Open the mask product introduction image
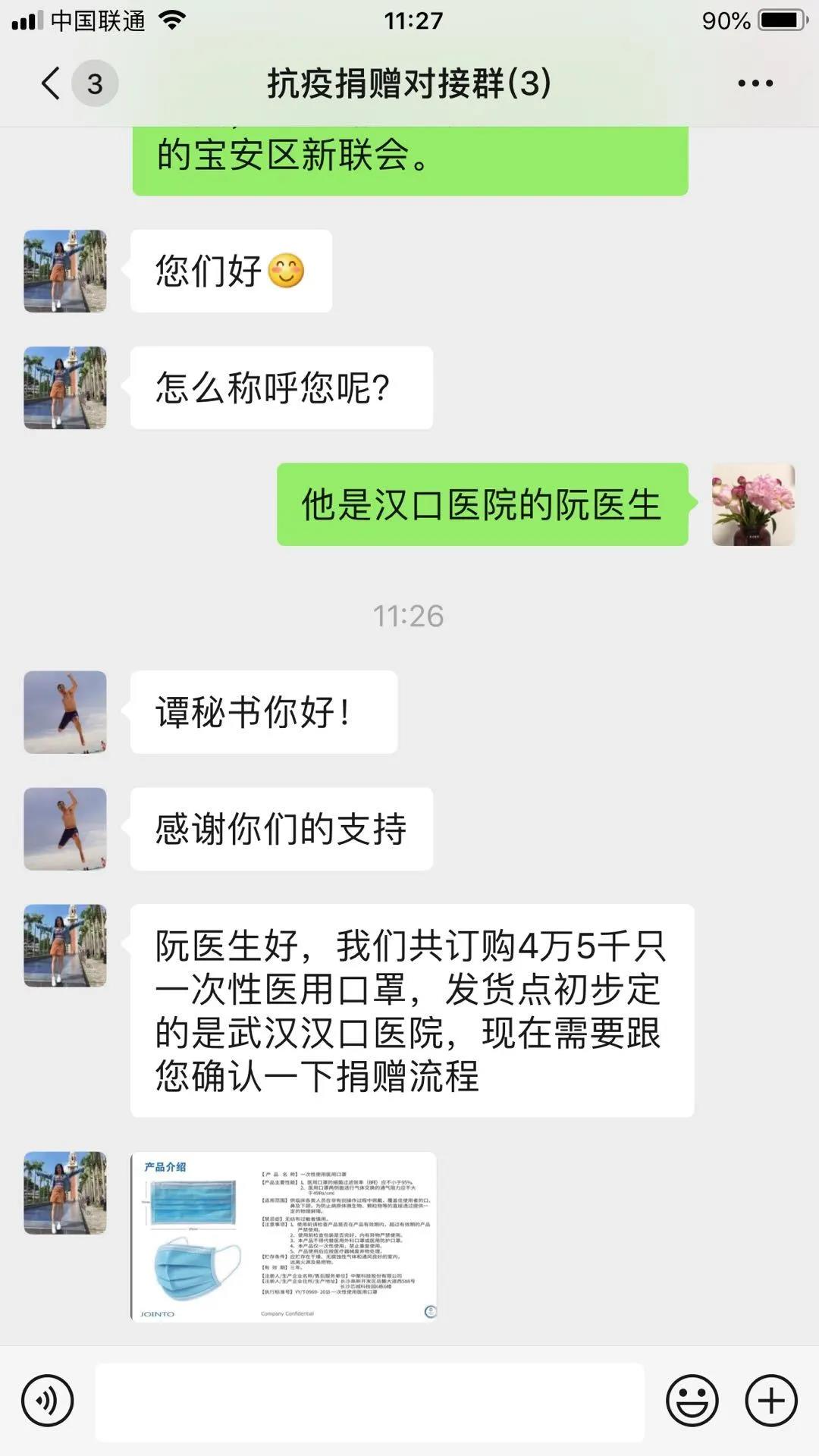Screen dimensions: 819x1456 tap(284, 1236)
